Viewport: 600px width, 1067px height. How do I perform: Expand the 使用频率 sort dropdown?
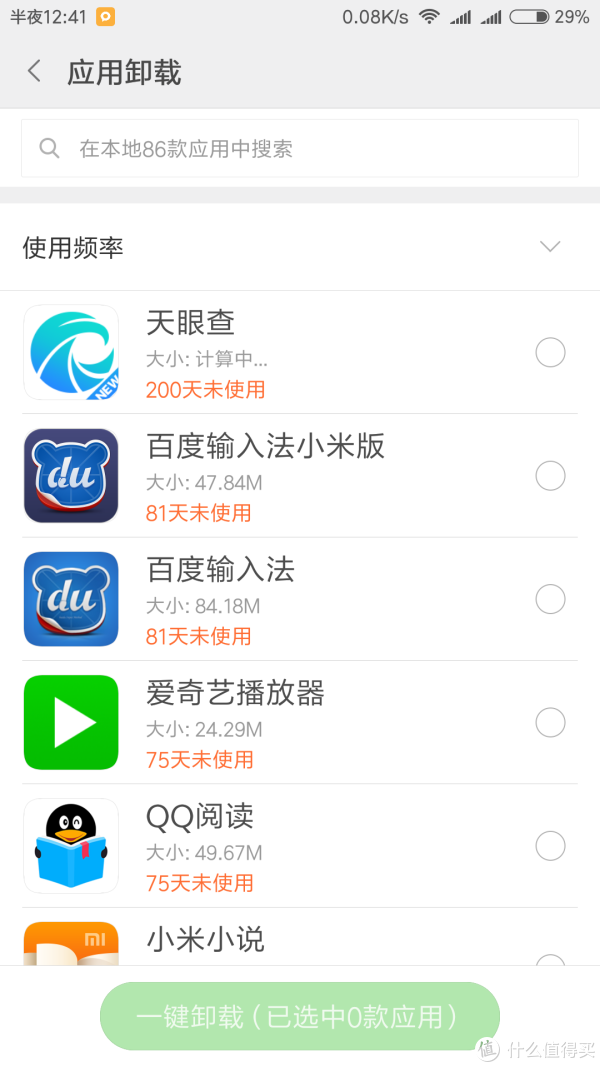[x=549, y=247]
